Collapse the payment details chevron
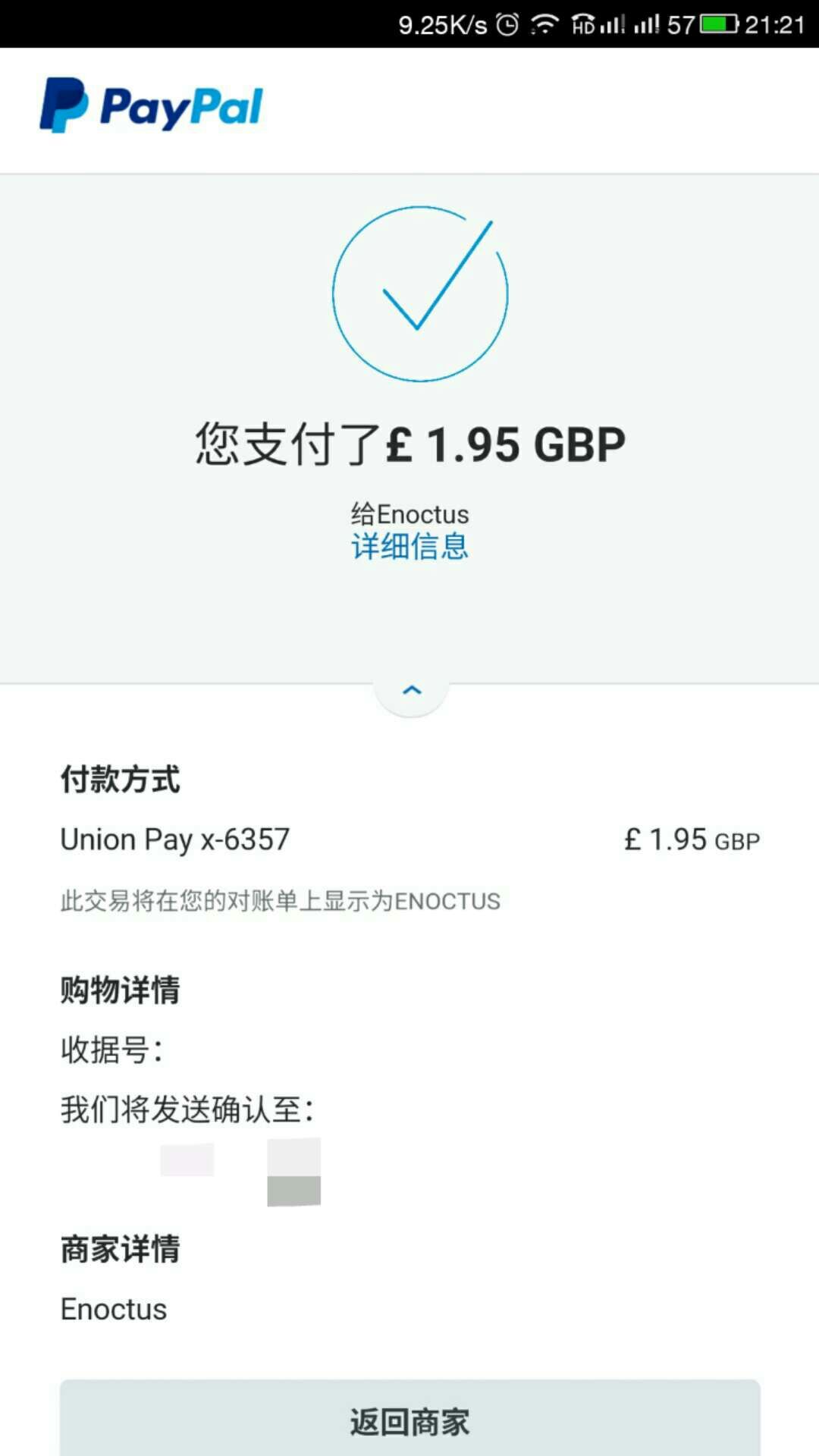The image size is (819, 1456). coord(411,690)
